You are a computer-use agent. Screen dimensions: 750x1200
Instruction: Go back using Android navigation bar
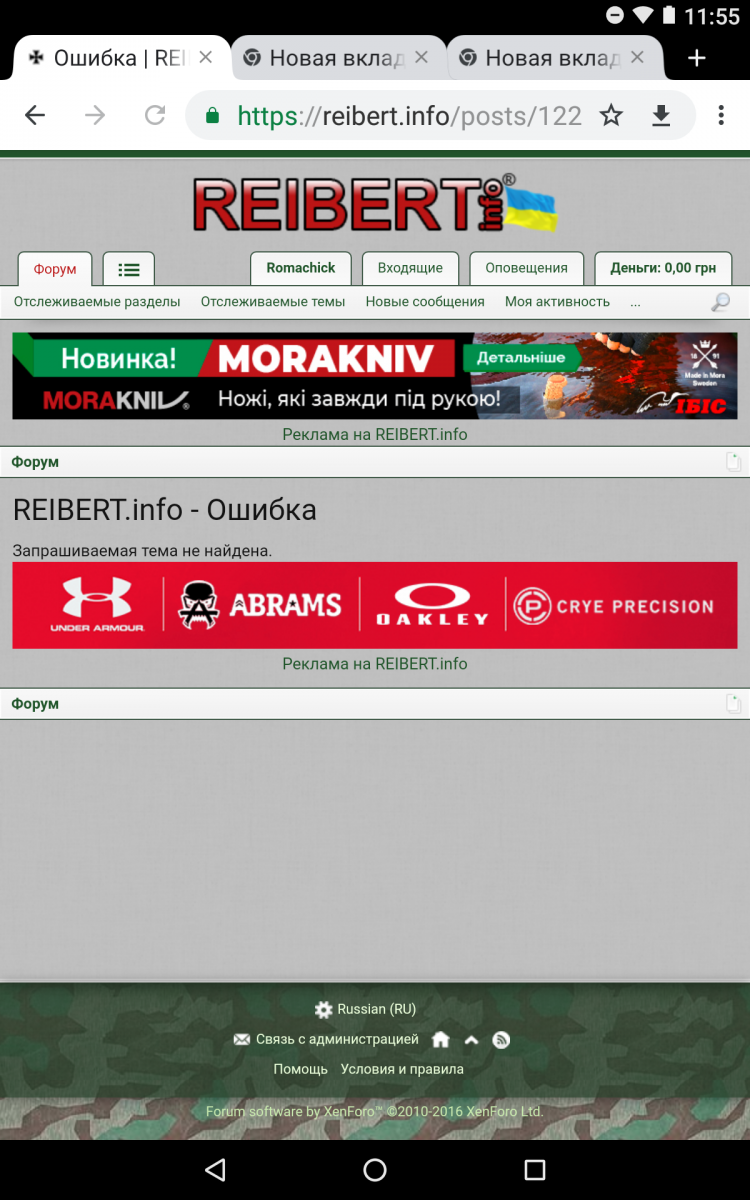click(x=215, y=1169)
